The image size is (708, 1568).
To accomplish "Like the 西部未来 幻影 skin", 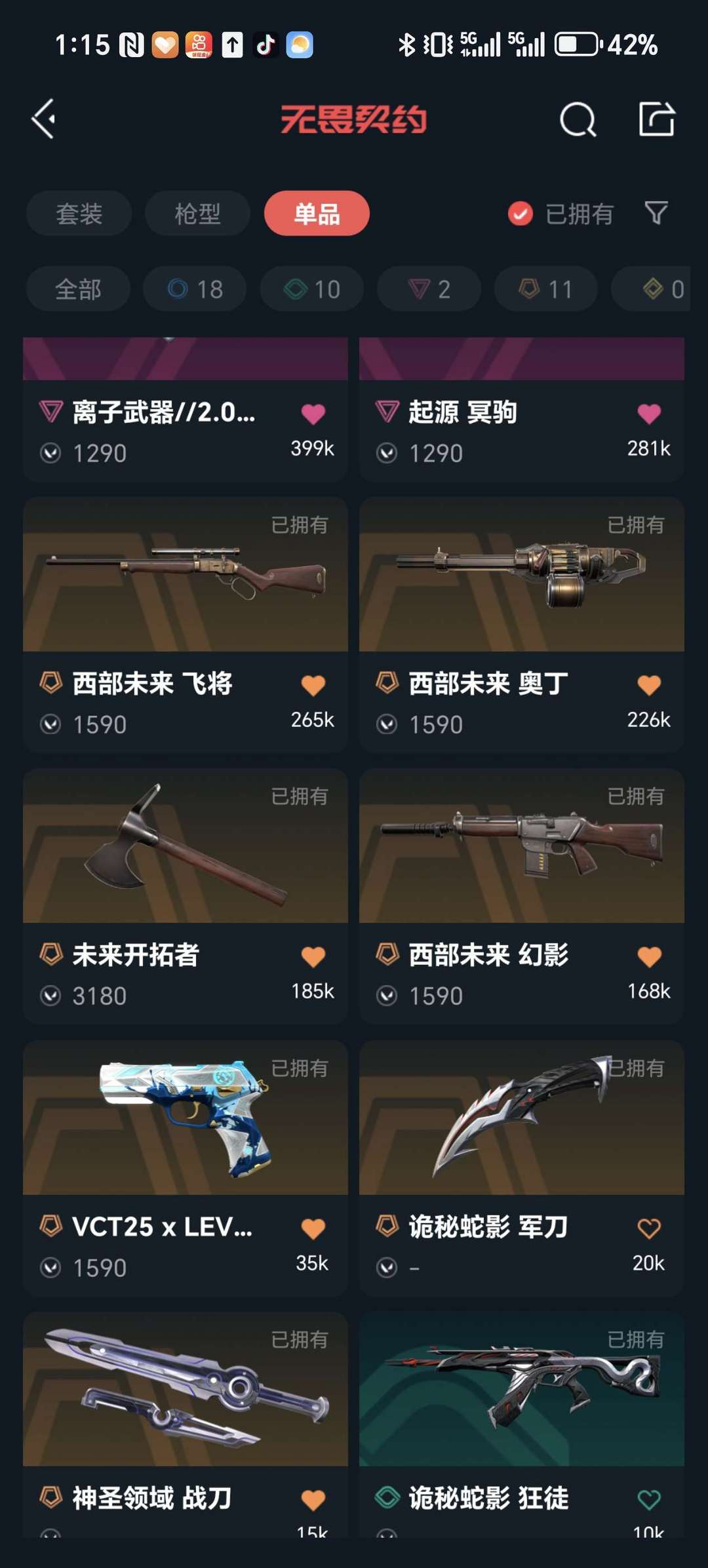I will (649, 956).
